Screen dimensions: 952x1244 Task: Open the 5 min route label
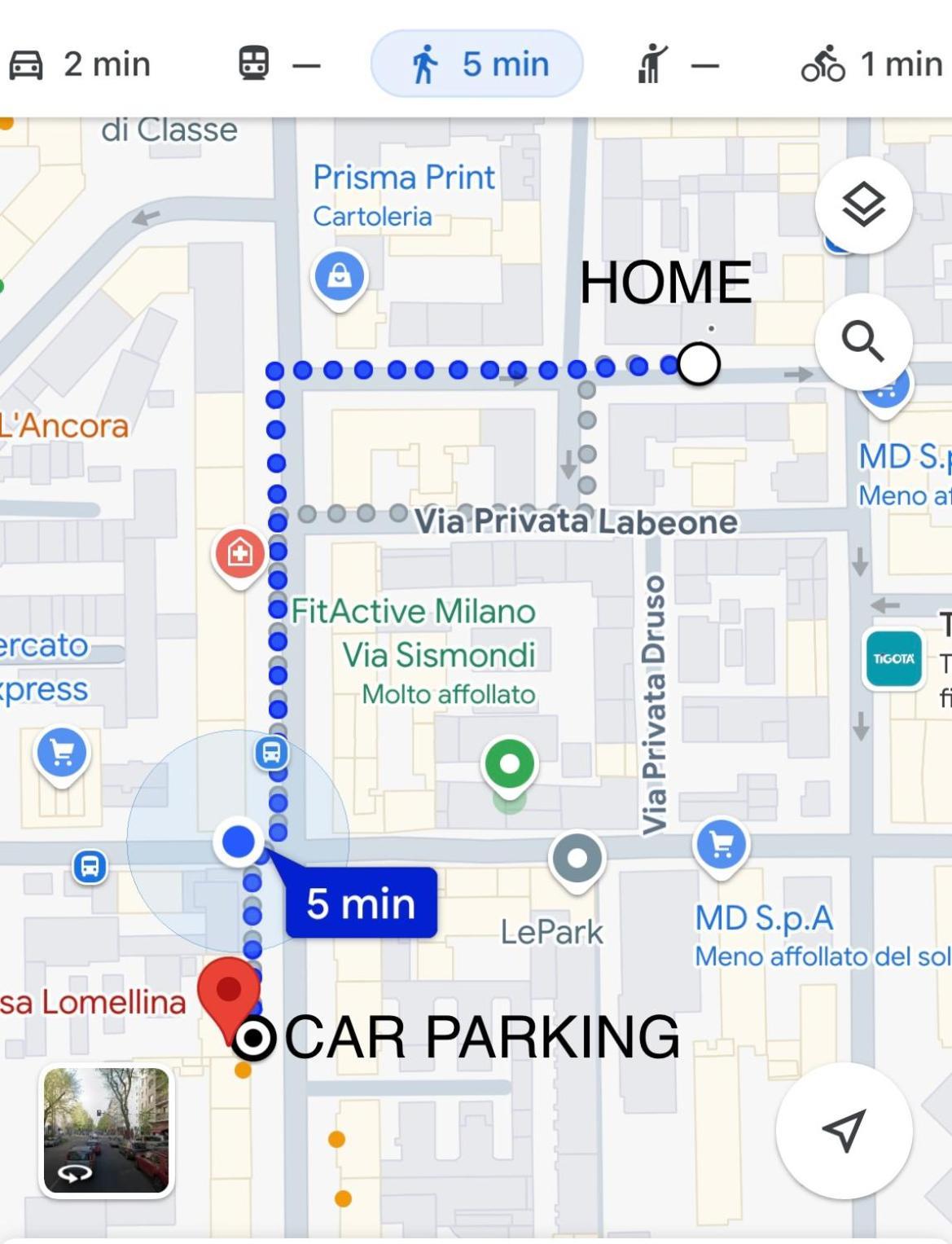(x=361, y=903)
